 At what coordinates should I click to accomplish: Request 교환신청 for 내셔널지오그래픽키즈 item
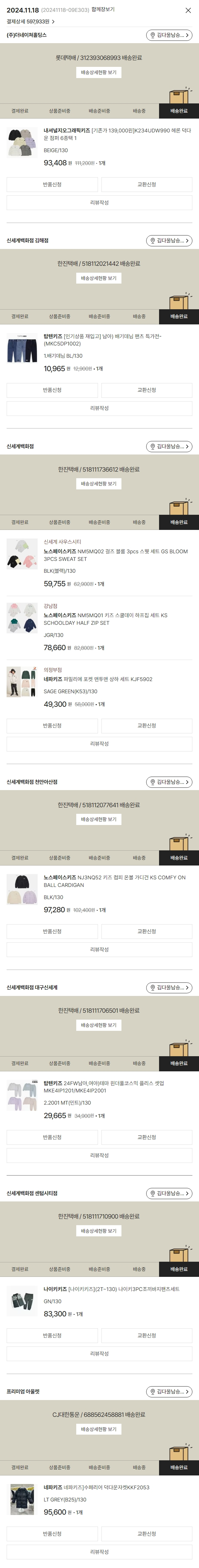click(147, 184)
